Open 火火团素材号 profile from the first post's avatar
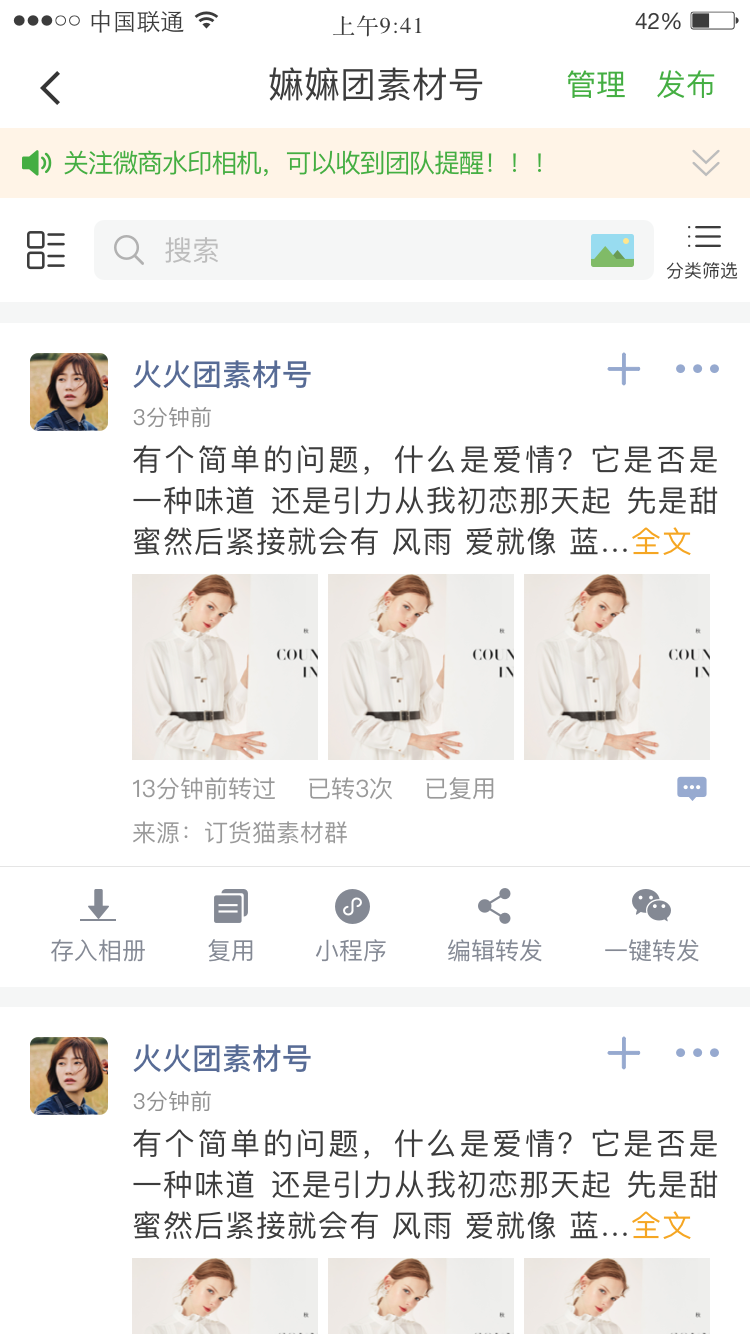Viewport: 750px width, 1334px height. [69, 392]
